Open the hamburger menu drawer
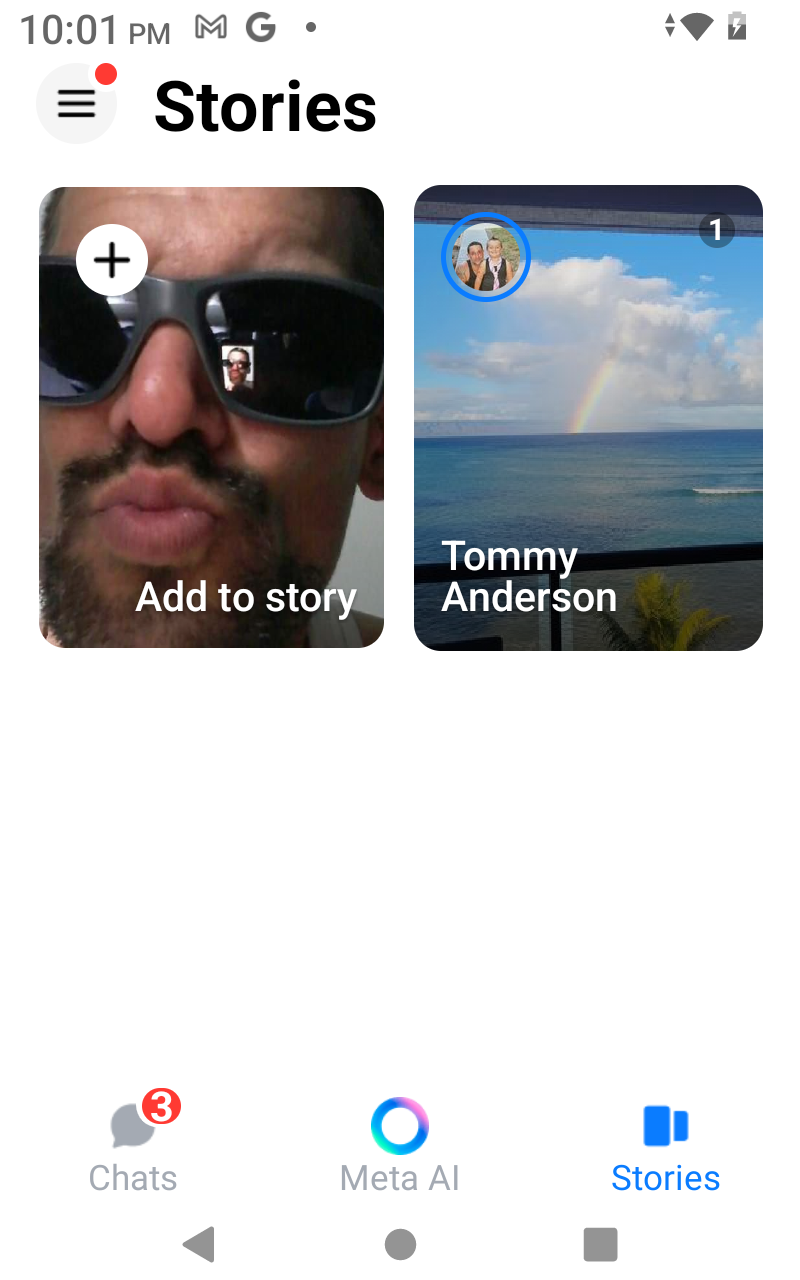 tap(76, 103)
